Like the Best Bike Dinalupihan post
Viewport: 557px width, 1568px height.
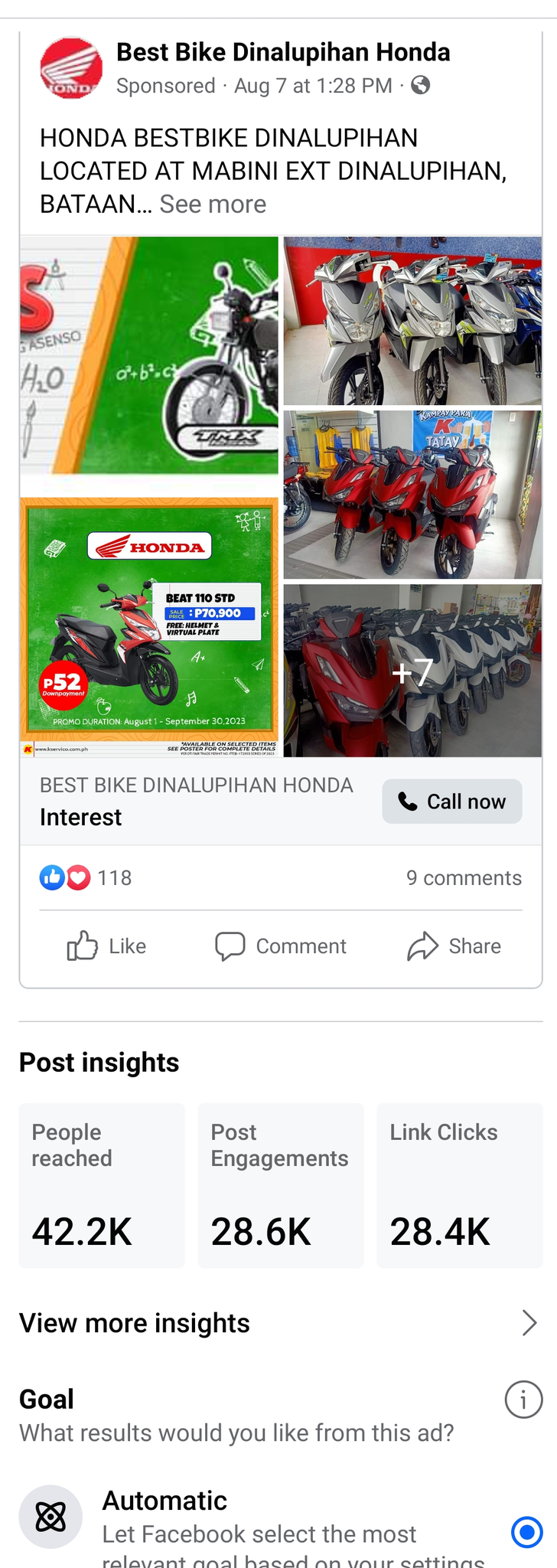(x=106, y=946)
